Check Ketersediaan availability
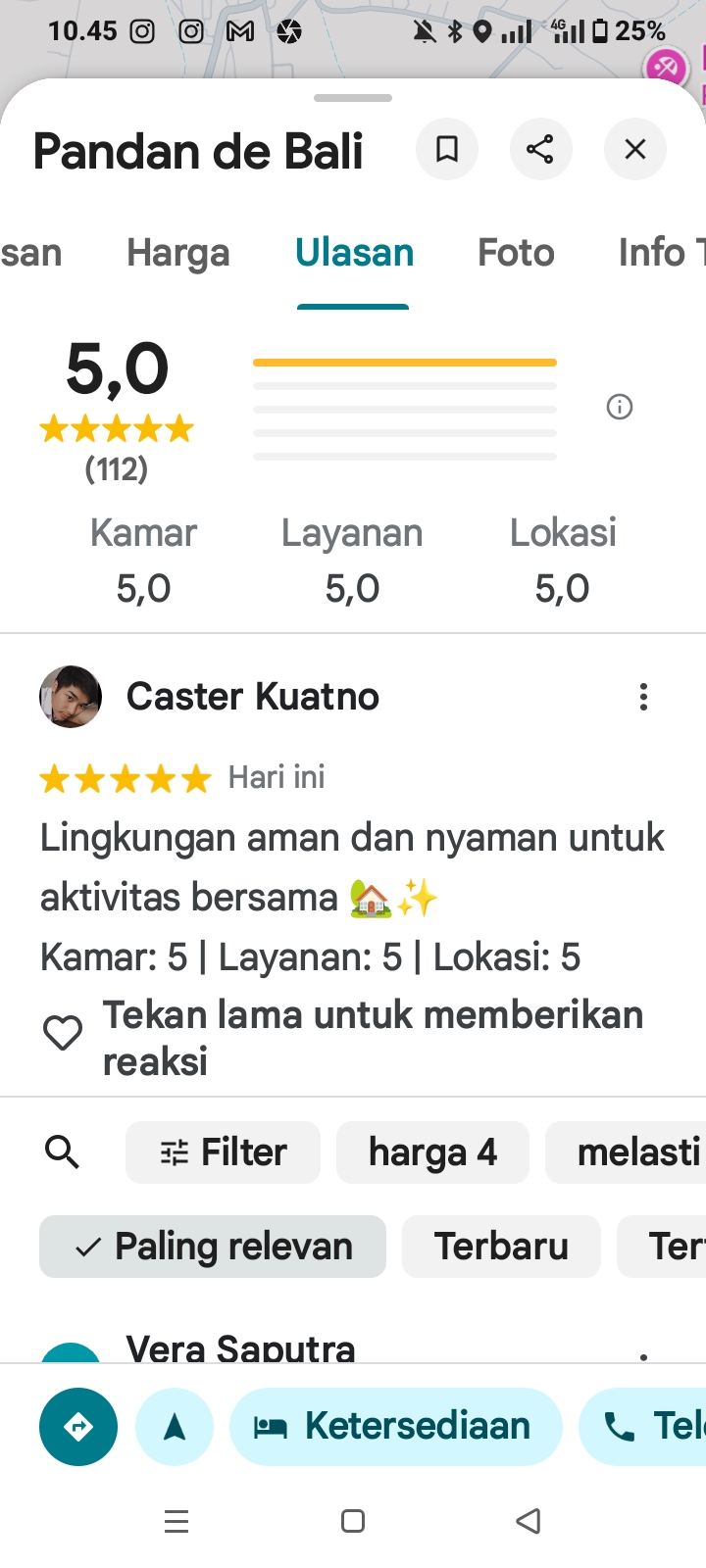This screenshot has height=1568, width=706. (396, 1427)
